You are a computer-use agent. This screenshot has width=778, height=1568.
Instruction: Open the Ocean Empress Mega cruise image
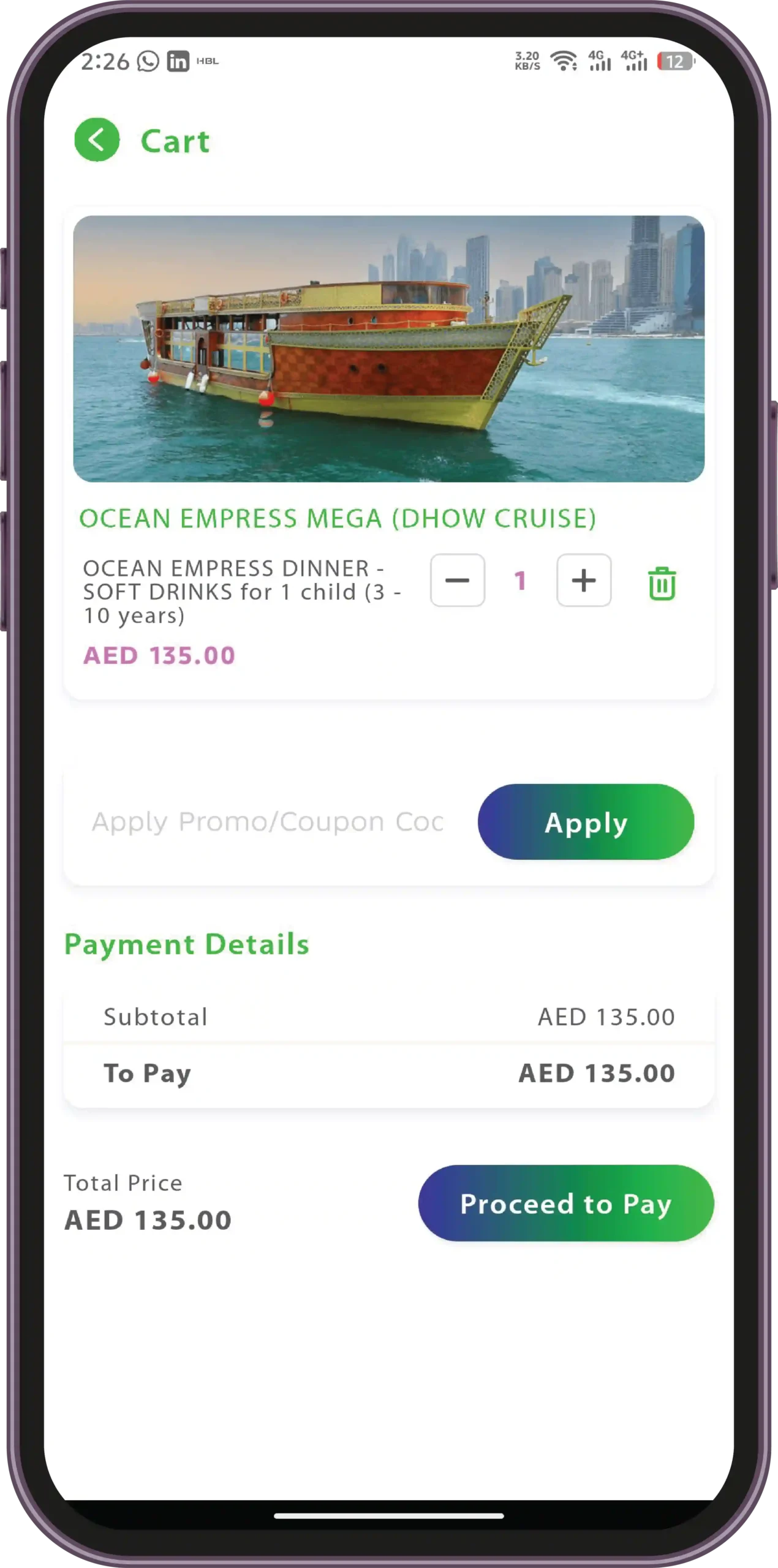pos(388,349)
